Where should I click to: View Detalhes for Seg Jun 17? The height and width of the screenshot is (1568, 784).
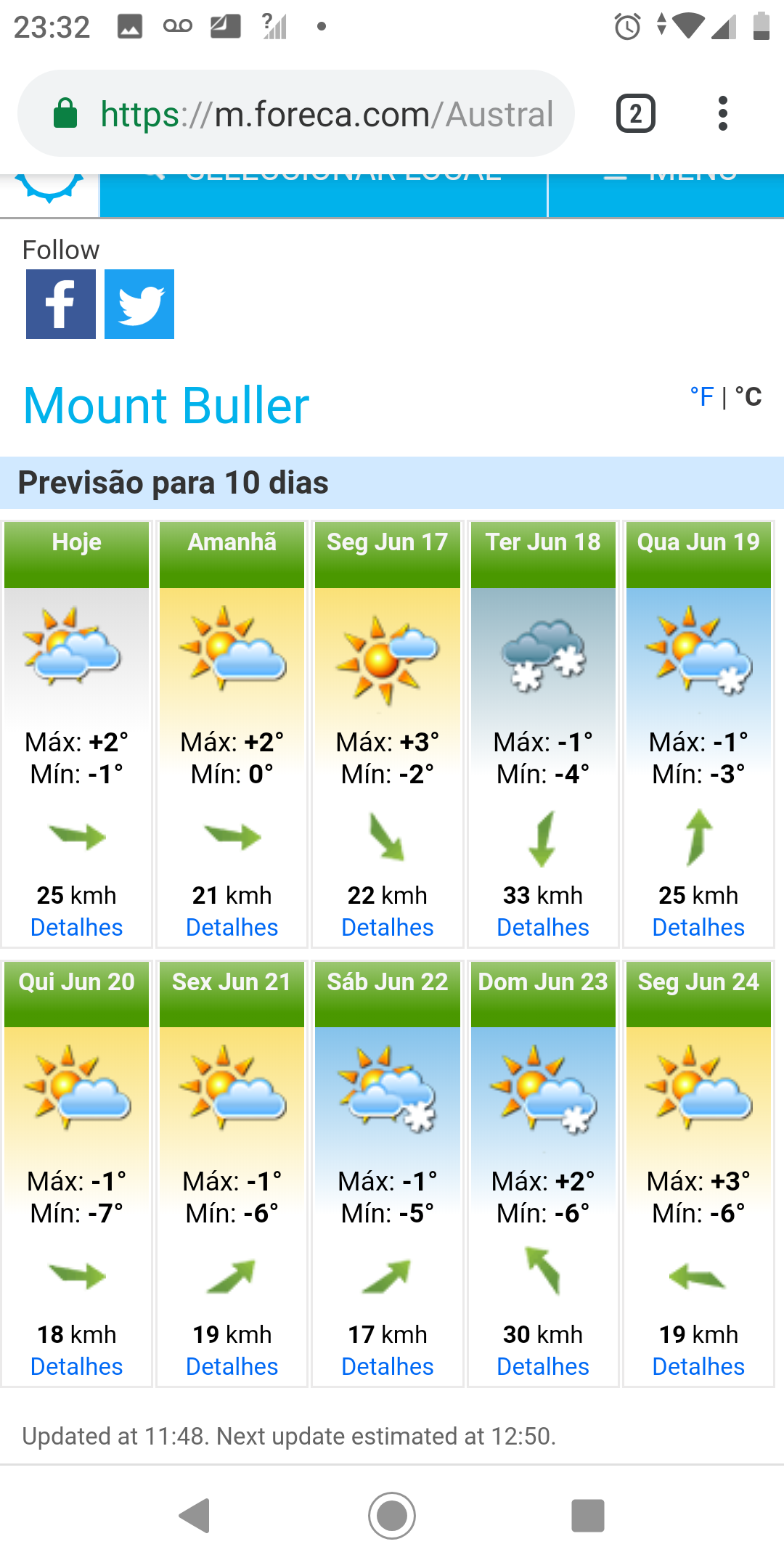pos(388,927)
